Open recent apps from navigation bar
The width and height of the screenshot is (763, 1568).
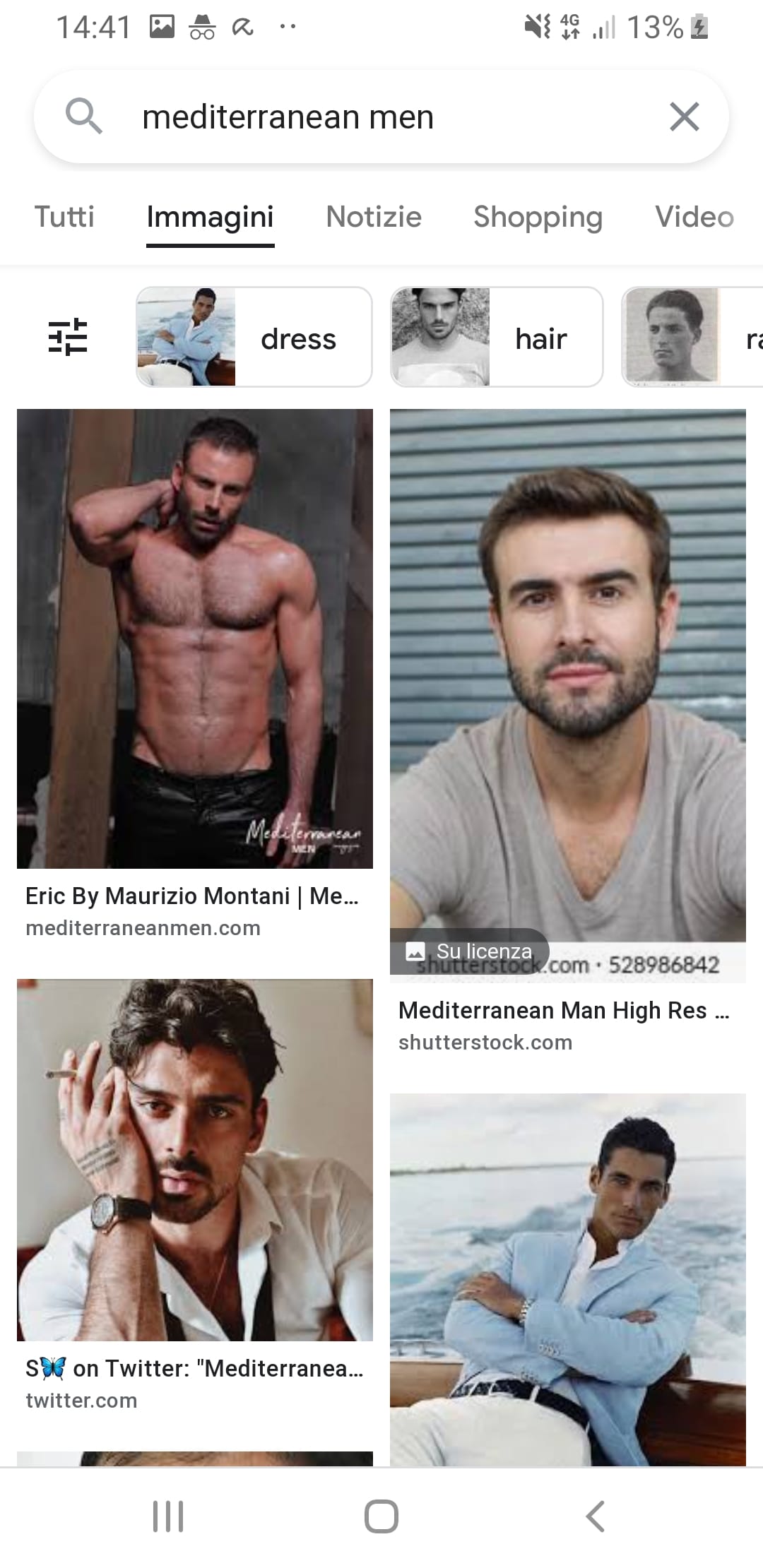[168, 1516]
